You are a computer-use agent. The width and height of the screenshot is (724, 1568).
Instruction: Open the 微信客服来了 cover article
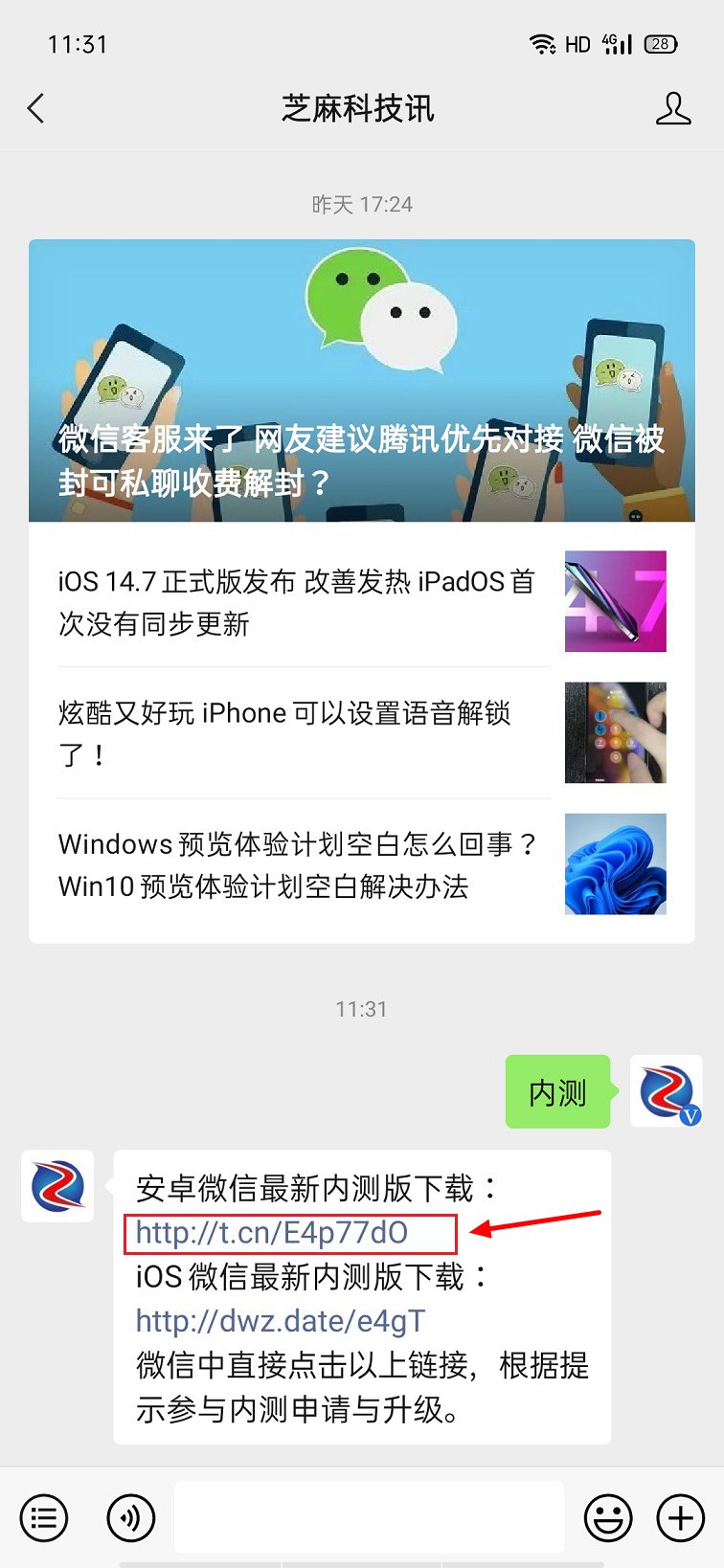tap(360, 381)
